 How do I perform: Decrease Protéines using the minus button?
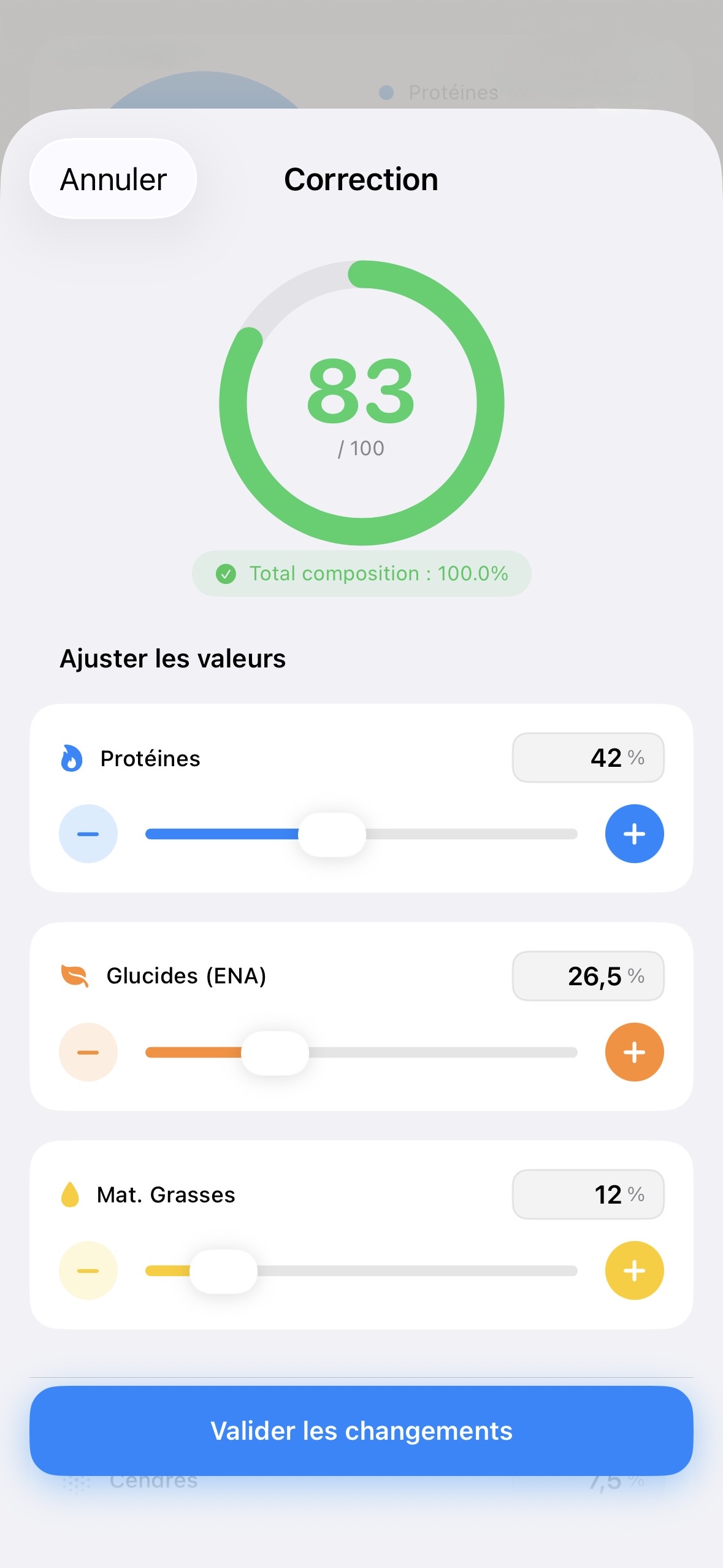(x=88, y=834)
